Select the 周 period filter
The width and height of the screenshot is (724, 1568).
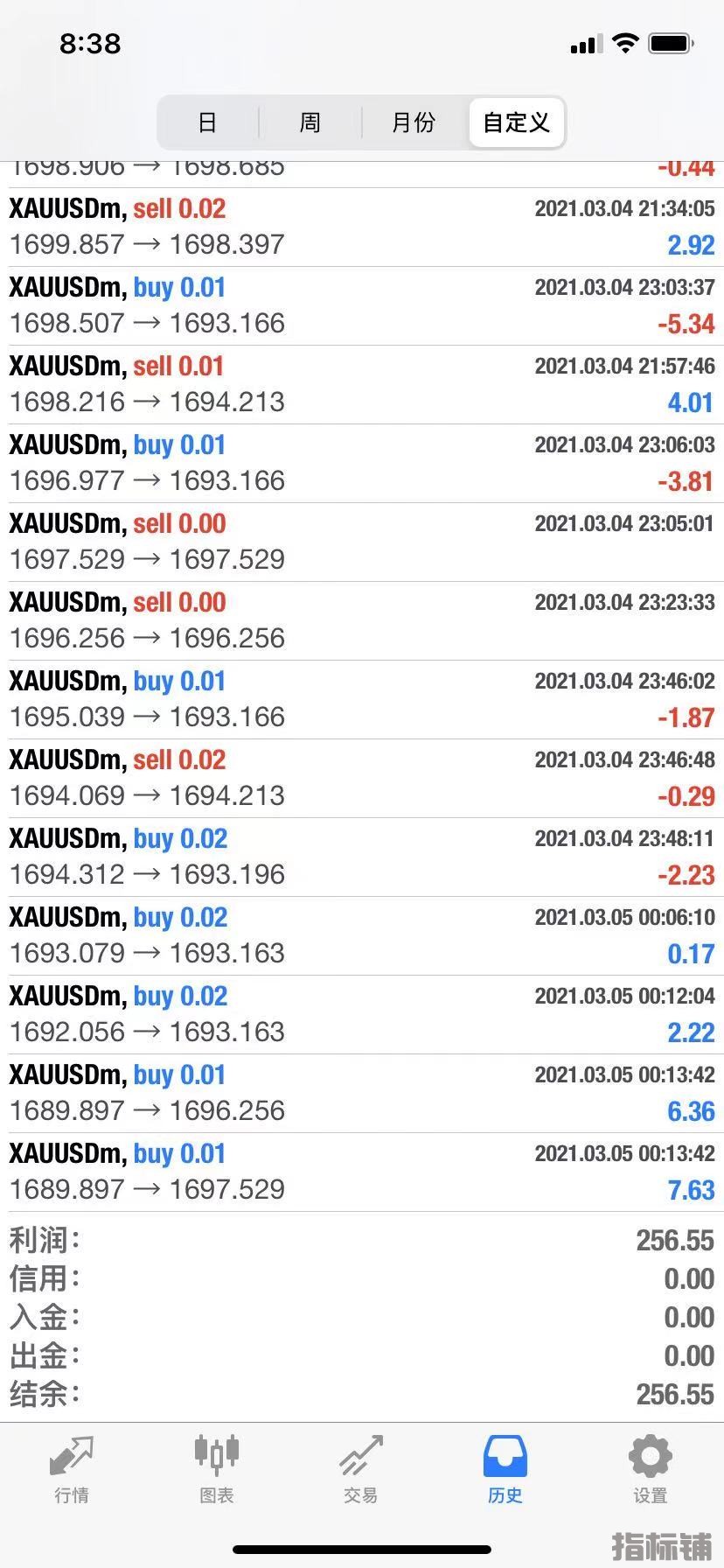click(310, 122)
